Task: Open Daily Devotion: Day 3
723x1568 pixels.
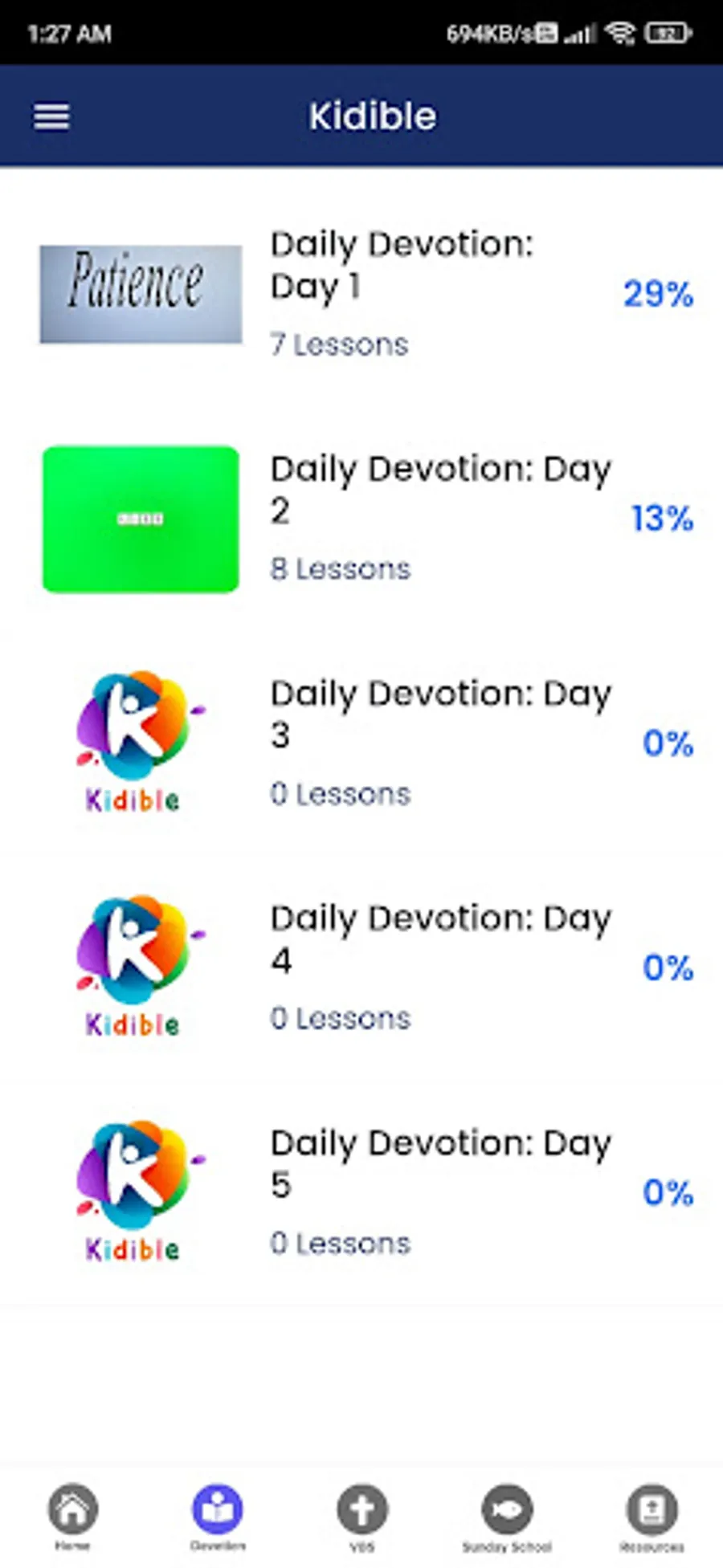Action: (361, 743)
